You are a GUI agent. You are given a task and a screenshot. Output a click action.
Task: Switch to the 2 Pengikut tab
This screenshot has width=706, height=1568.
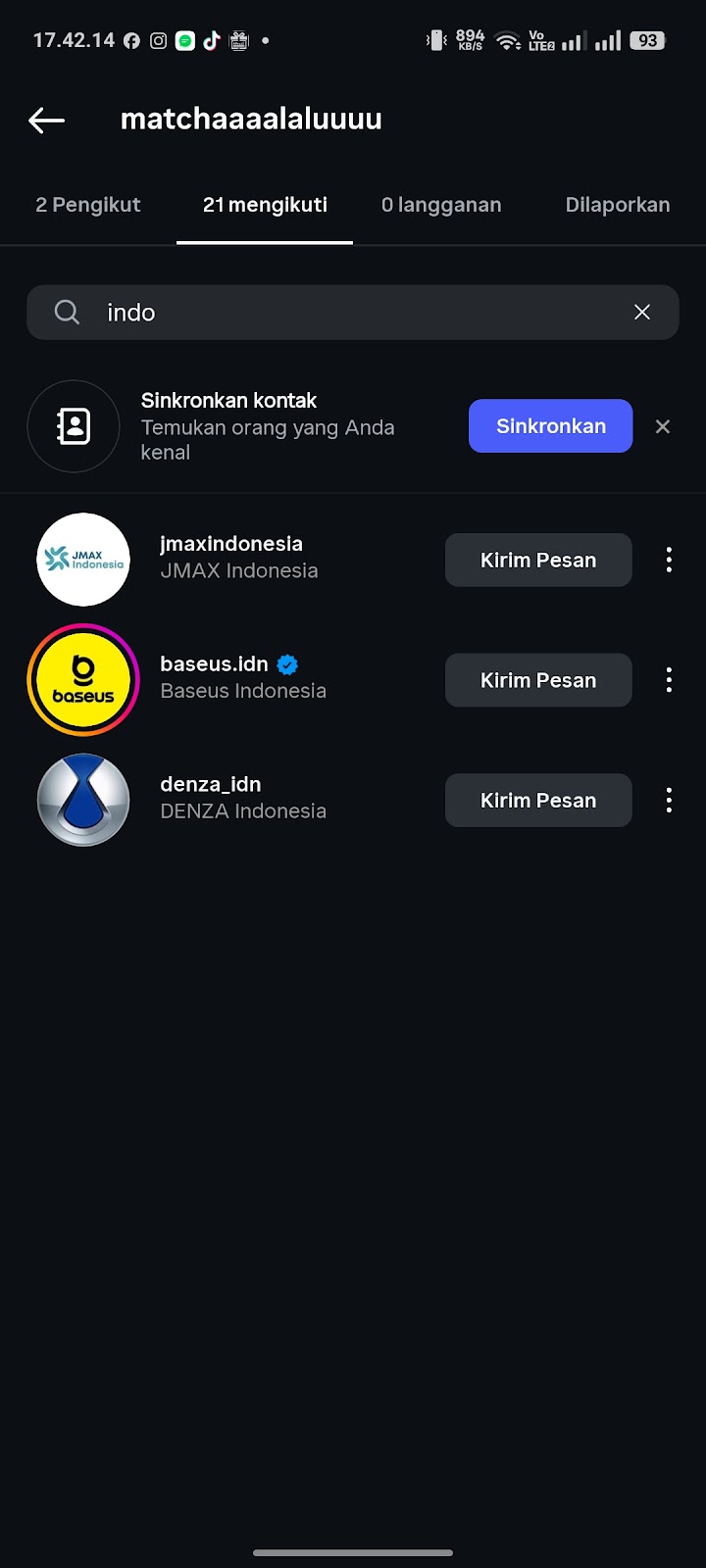[88, 205]
